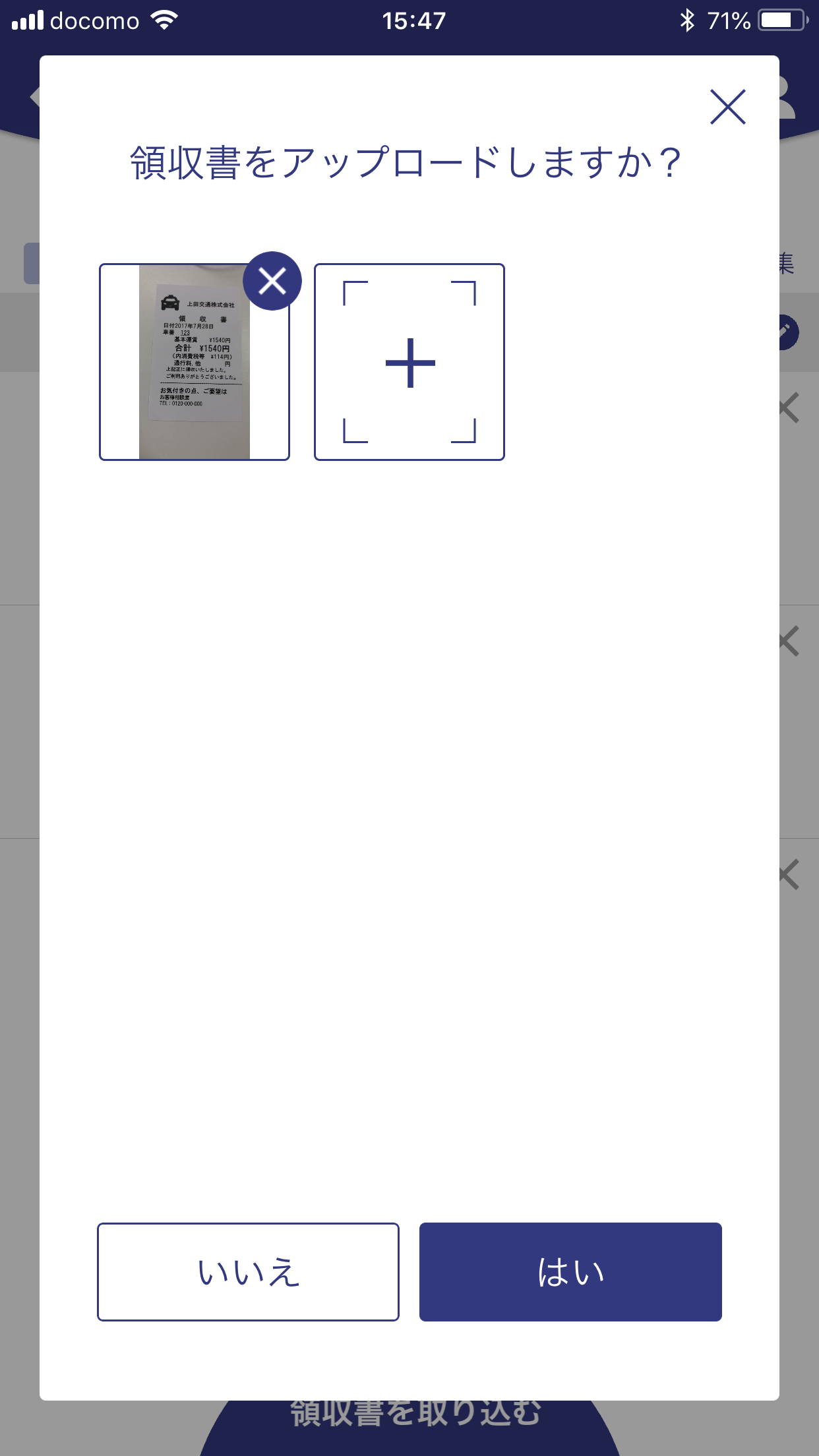Screen dimensions: 819x1456
Task: Confirm upload with はい
Action: pyautogui.click(x=570, y=1272)
